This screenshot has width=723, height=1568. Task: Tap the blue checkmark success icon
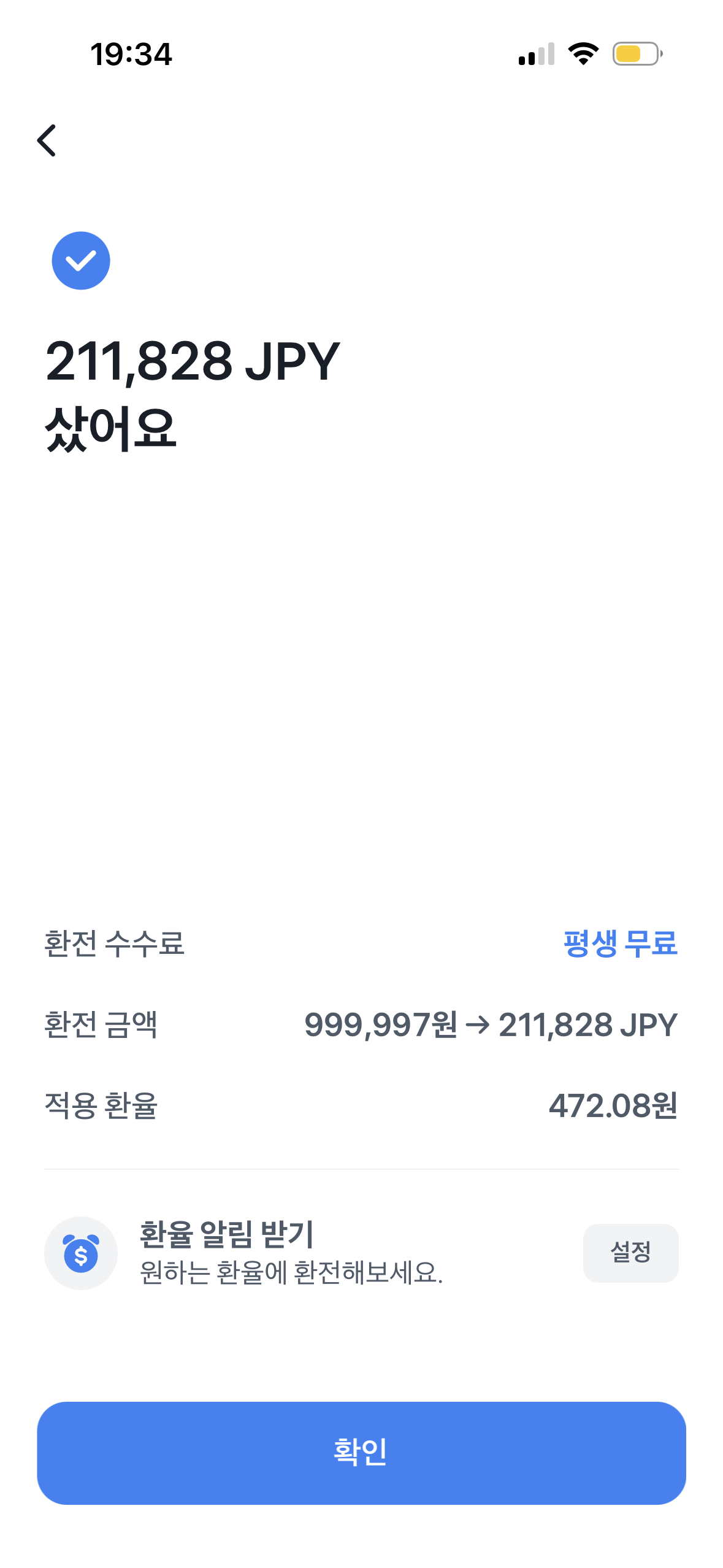click(80, 260)
